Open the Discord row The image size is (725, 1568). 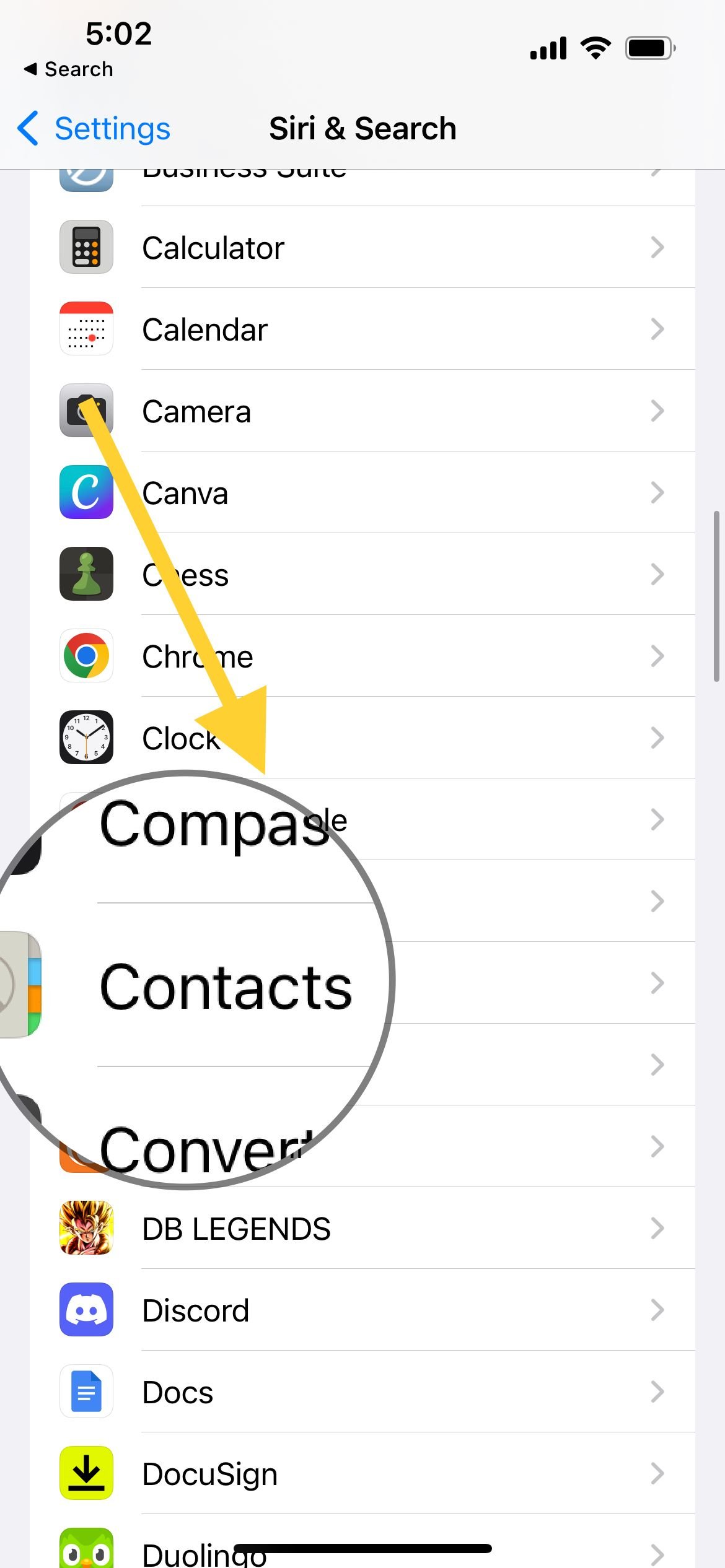(362, 1310)
